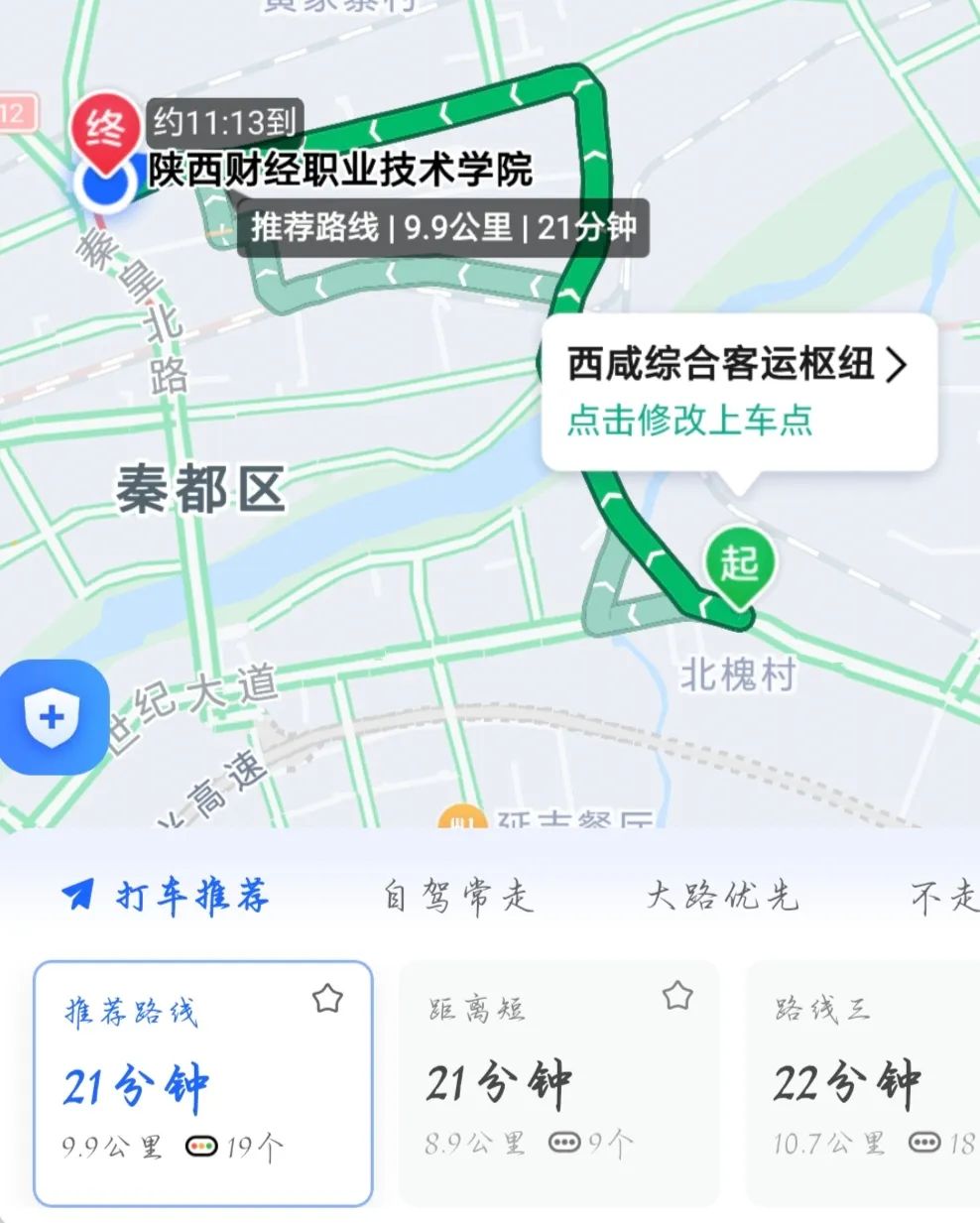
Task: Select the 推荐路线 21分钟 route card
Action: pyautogui.click(x=203, y=1083)
